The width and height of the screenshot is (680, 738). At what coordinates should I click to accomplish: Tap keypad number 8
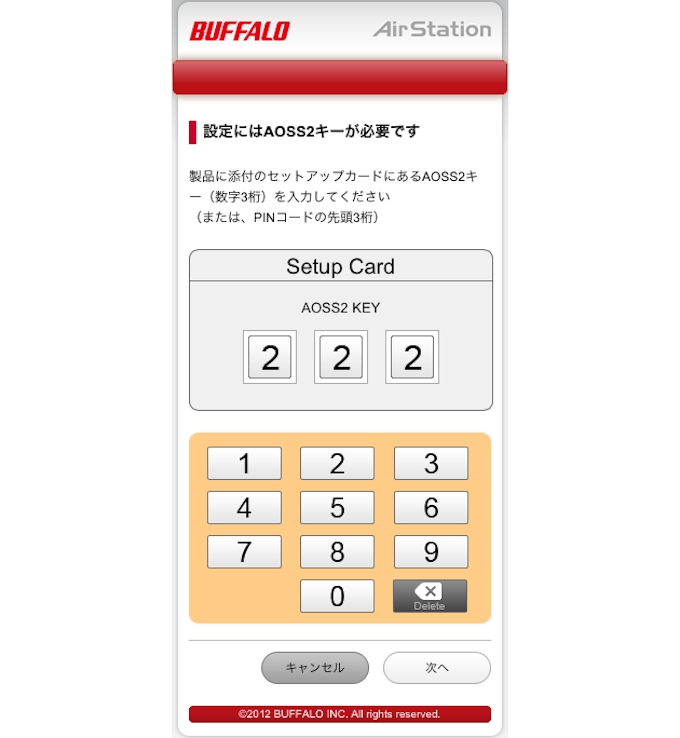(337, 552)
